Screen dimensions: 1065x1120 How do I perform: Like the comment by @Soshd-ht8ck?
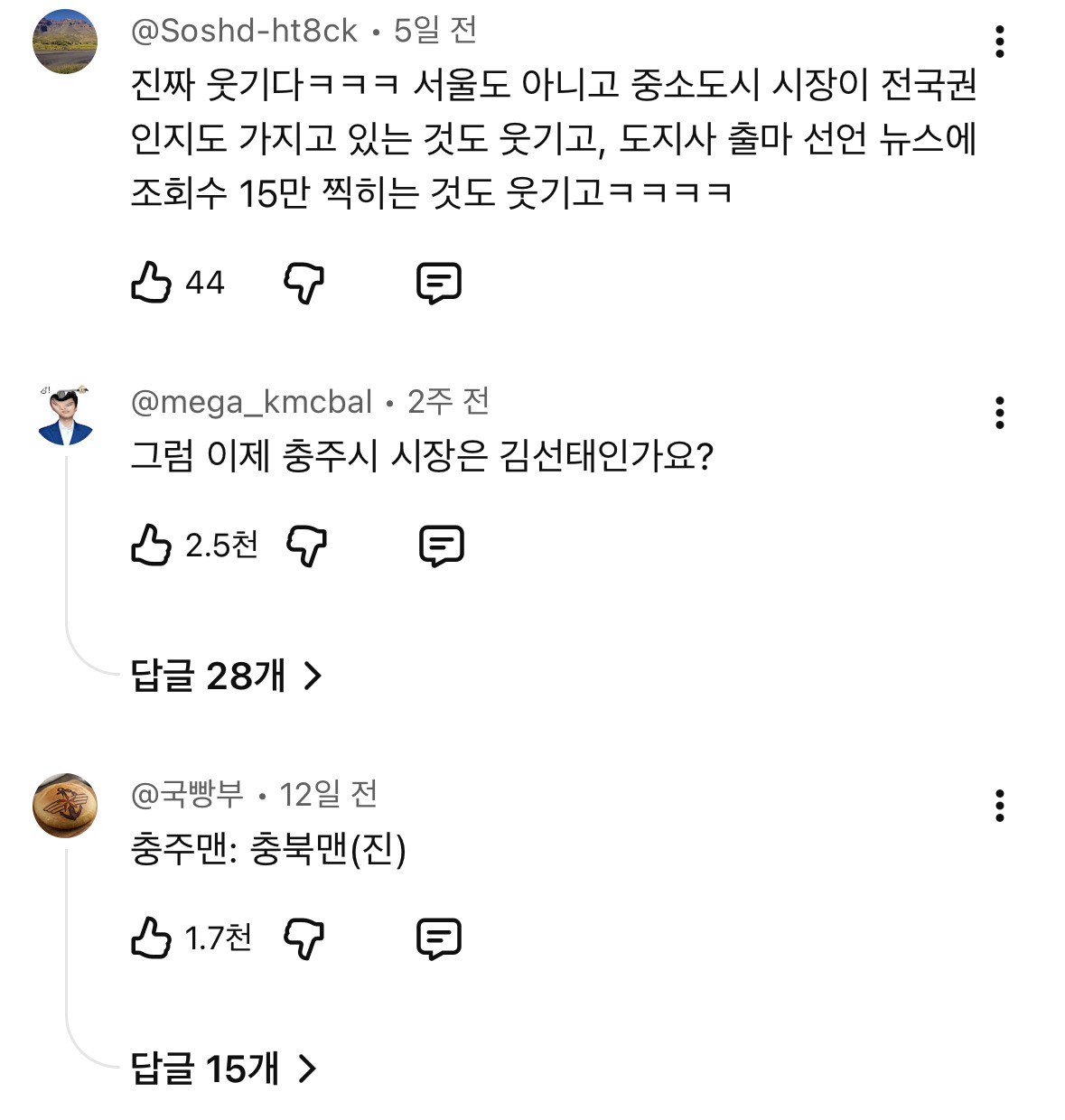(151, 282)
